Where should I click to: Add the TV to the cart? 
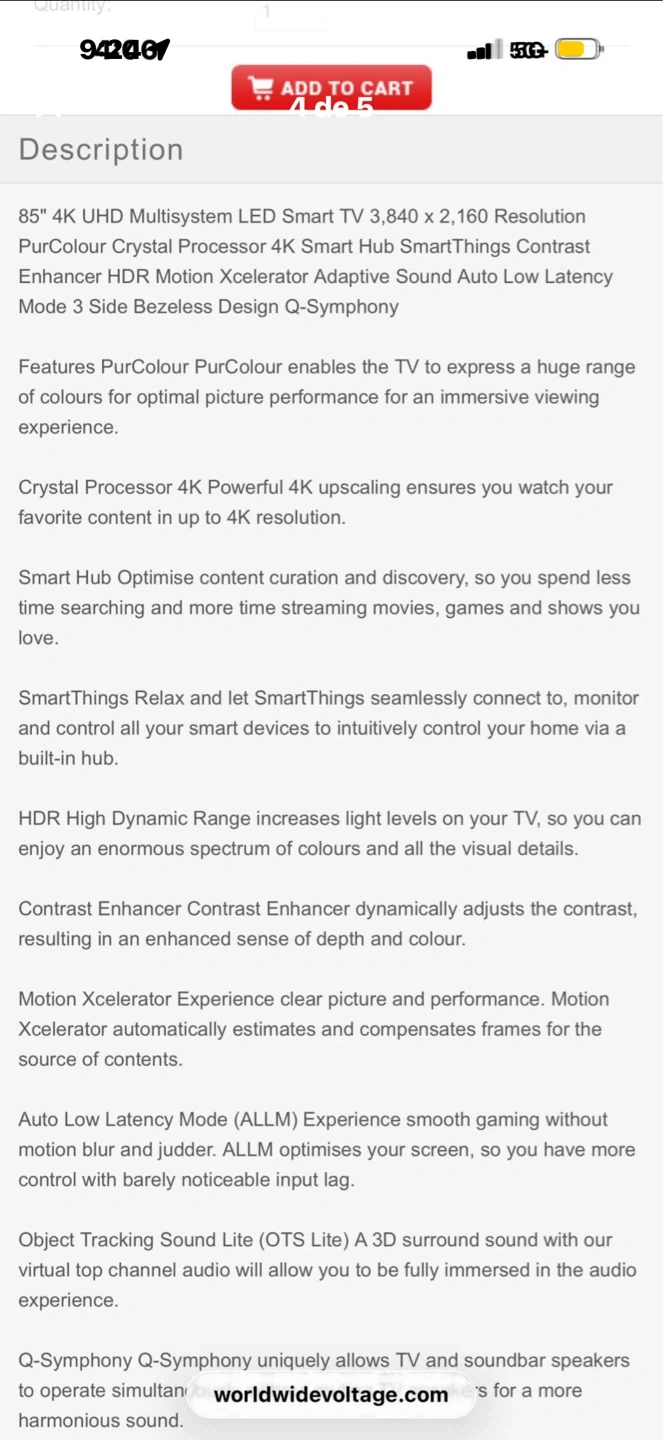coord(331,88)
